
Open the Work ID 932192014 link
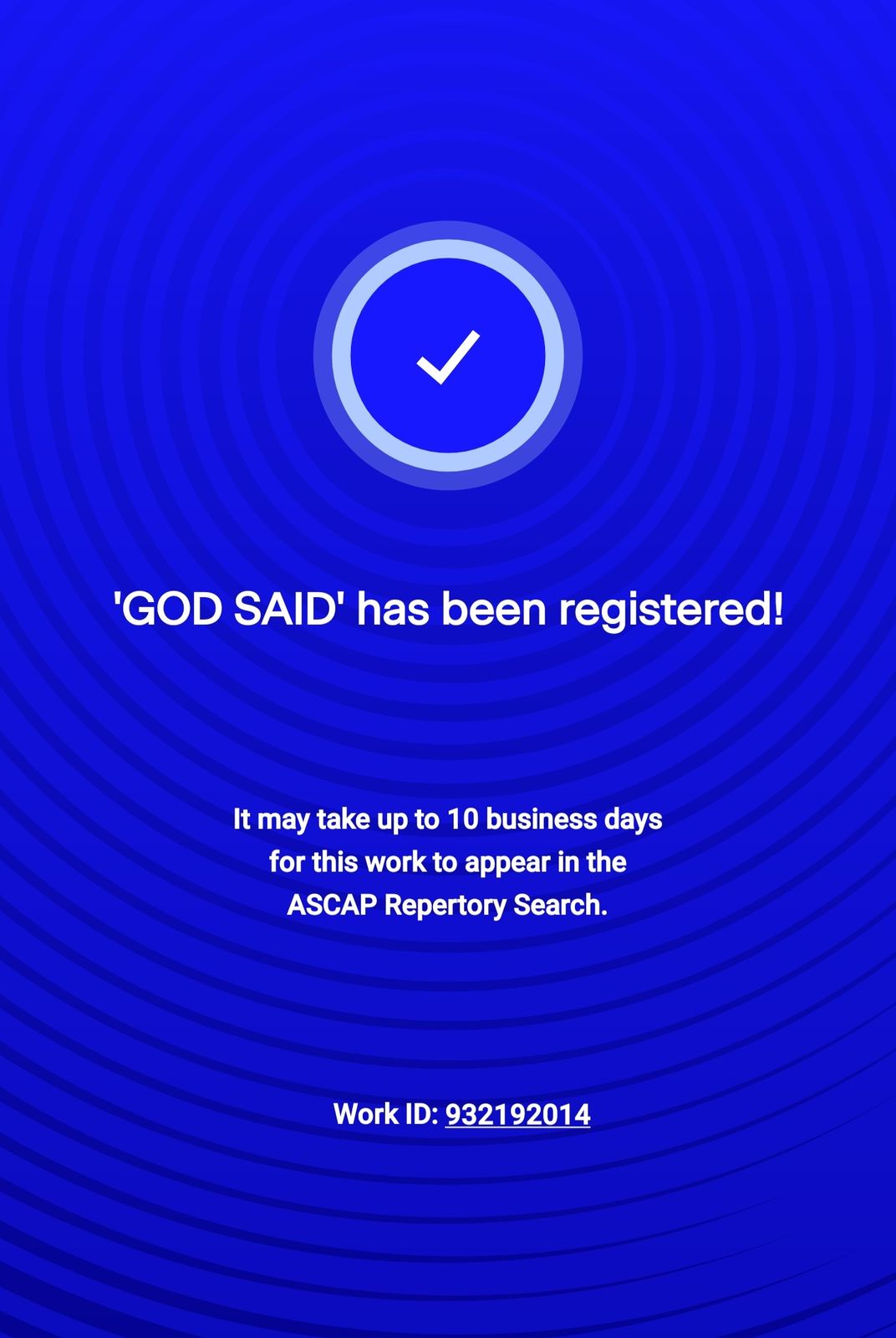[517, 1114]
